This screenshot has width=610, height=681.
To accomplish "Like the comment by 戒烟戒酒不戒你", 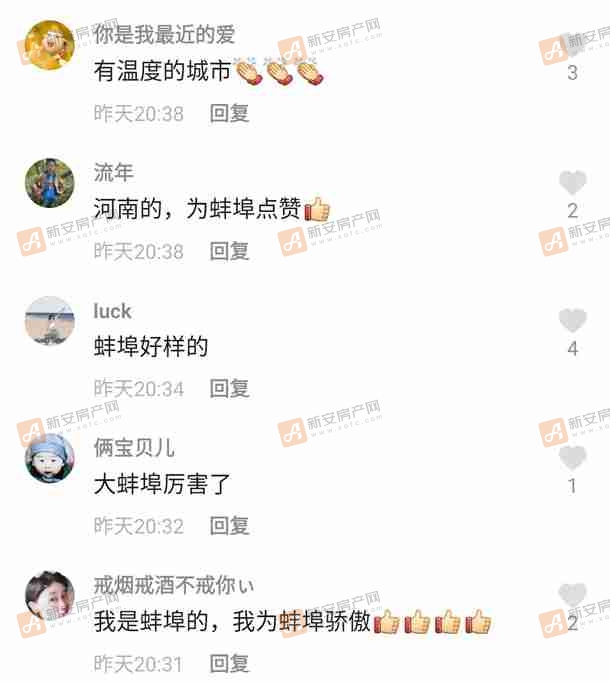I will (572, 596).
